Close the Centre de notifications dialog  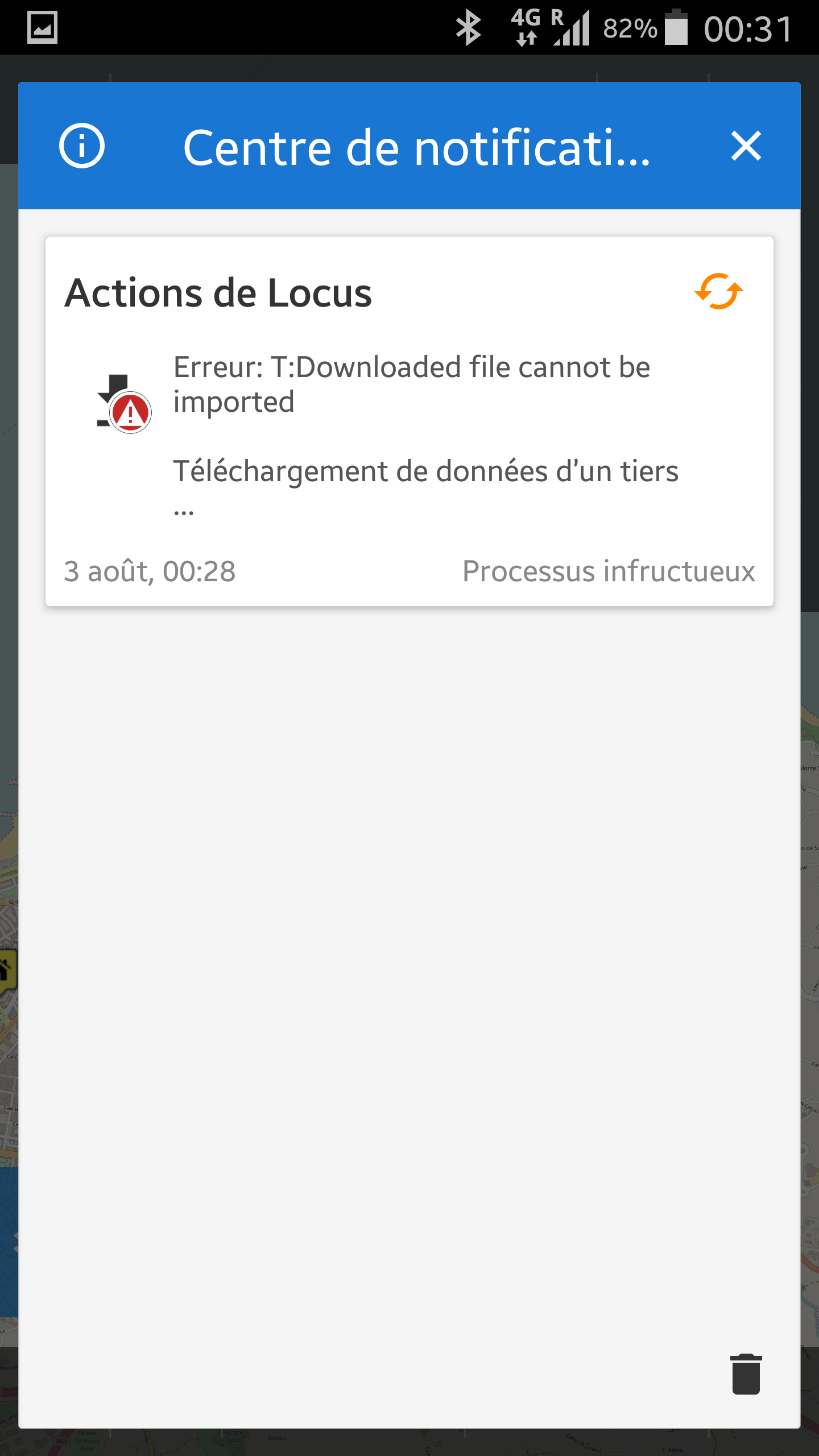point(746,146)
